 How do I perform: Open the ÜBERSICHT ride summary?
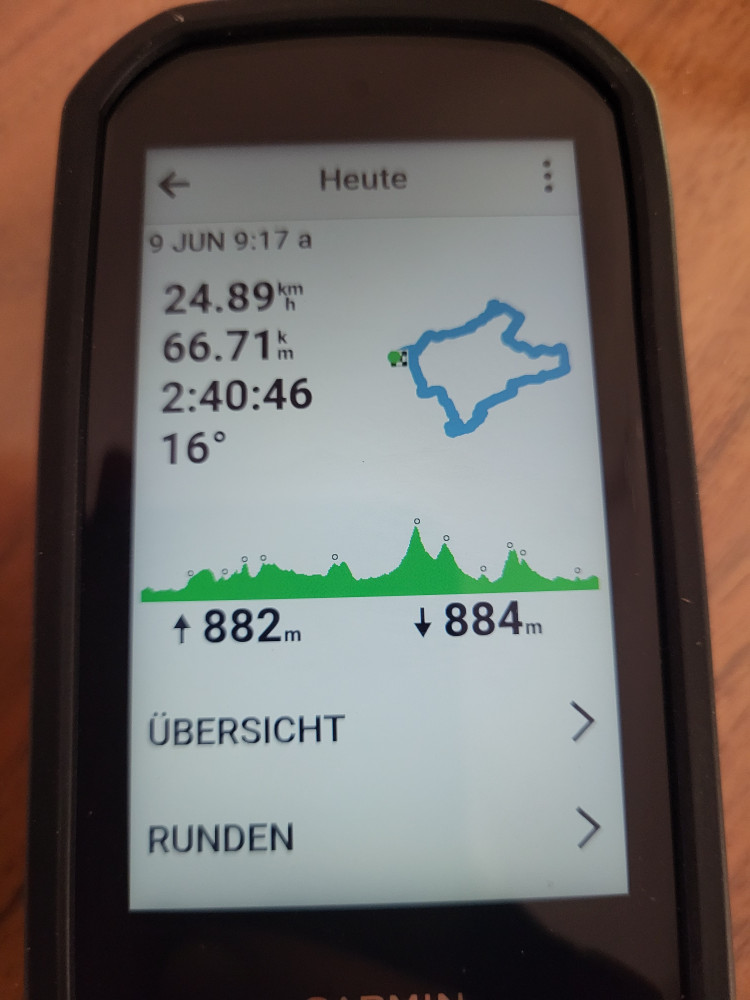pos(370,726)
